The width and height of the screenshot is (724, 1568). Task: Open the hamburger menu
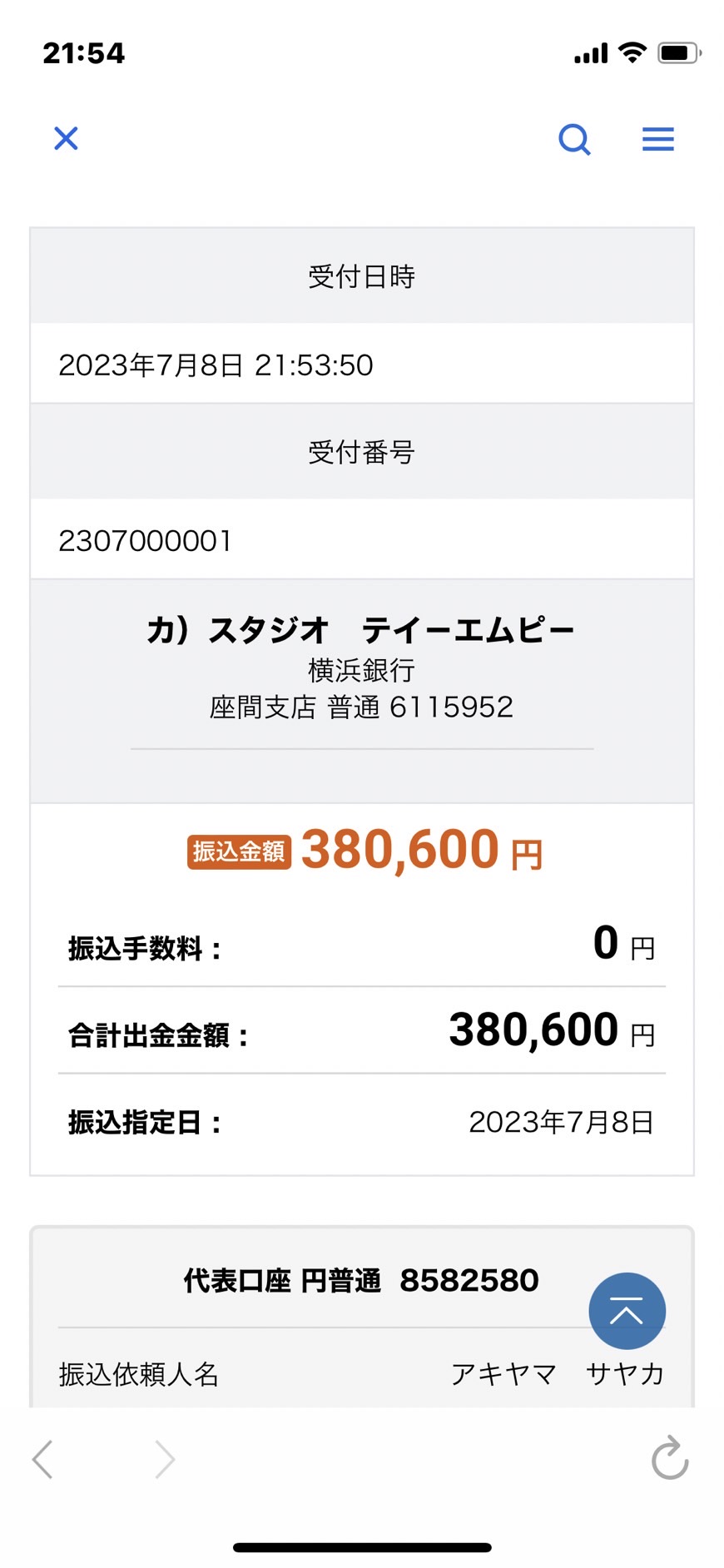pyautogui.click(x=657, y=139)
